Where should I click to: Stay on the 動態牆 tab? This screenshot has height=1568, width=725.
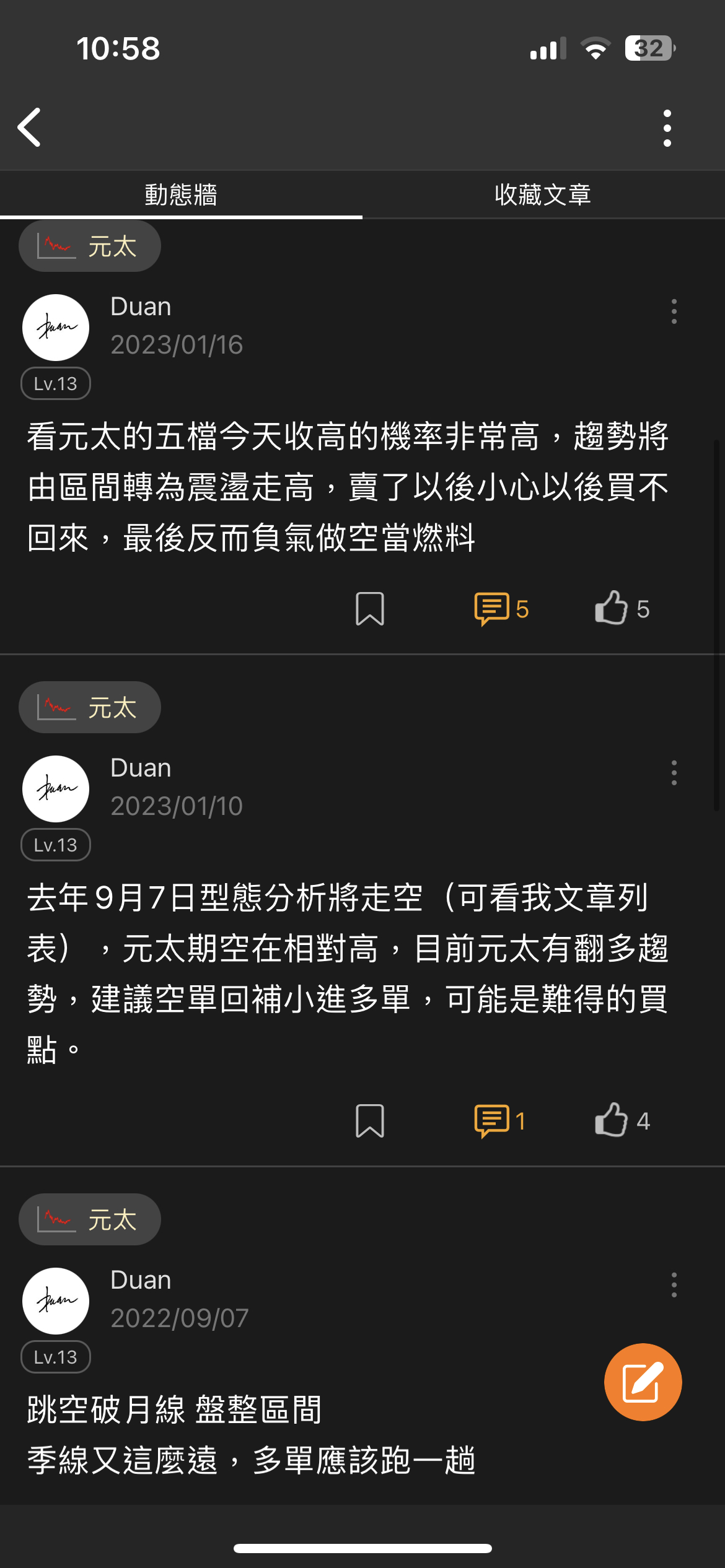(182, 194)
